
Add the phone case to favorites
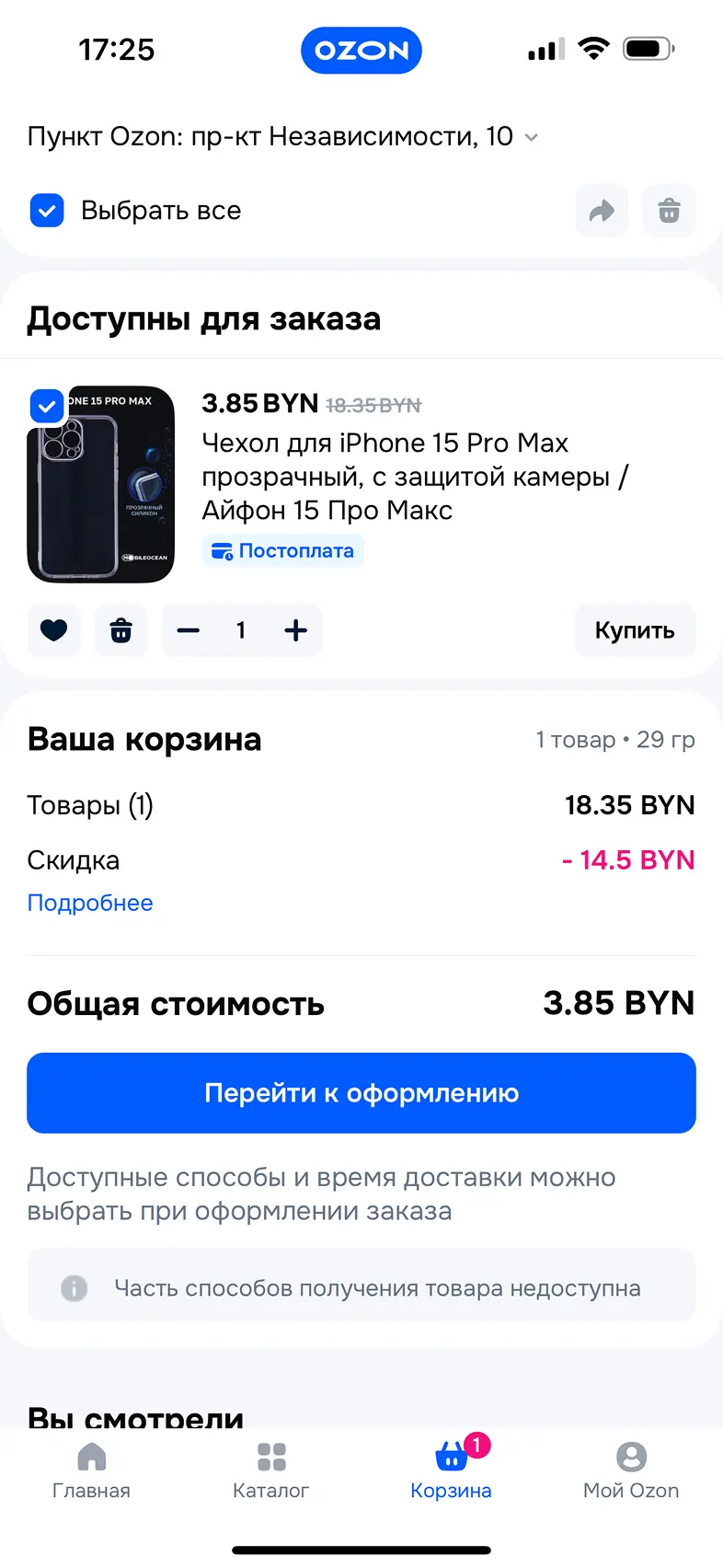[x=54, y=630]
